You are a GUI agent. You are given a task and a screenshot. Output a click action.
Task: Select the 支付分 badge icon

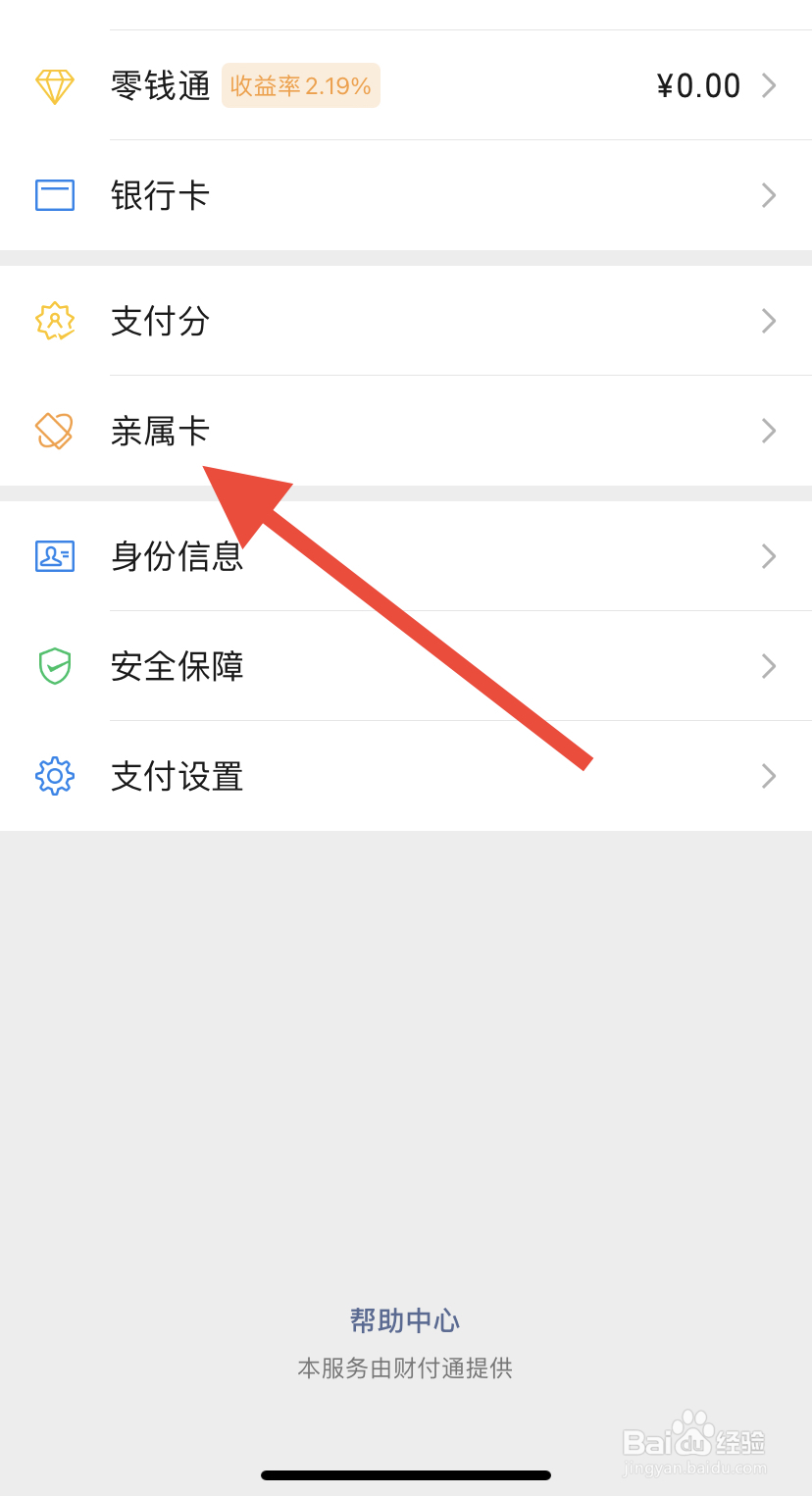point(55,321)
